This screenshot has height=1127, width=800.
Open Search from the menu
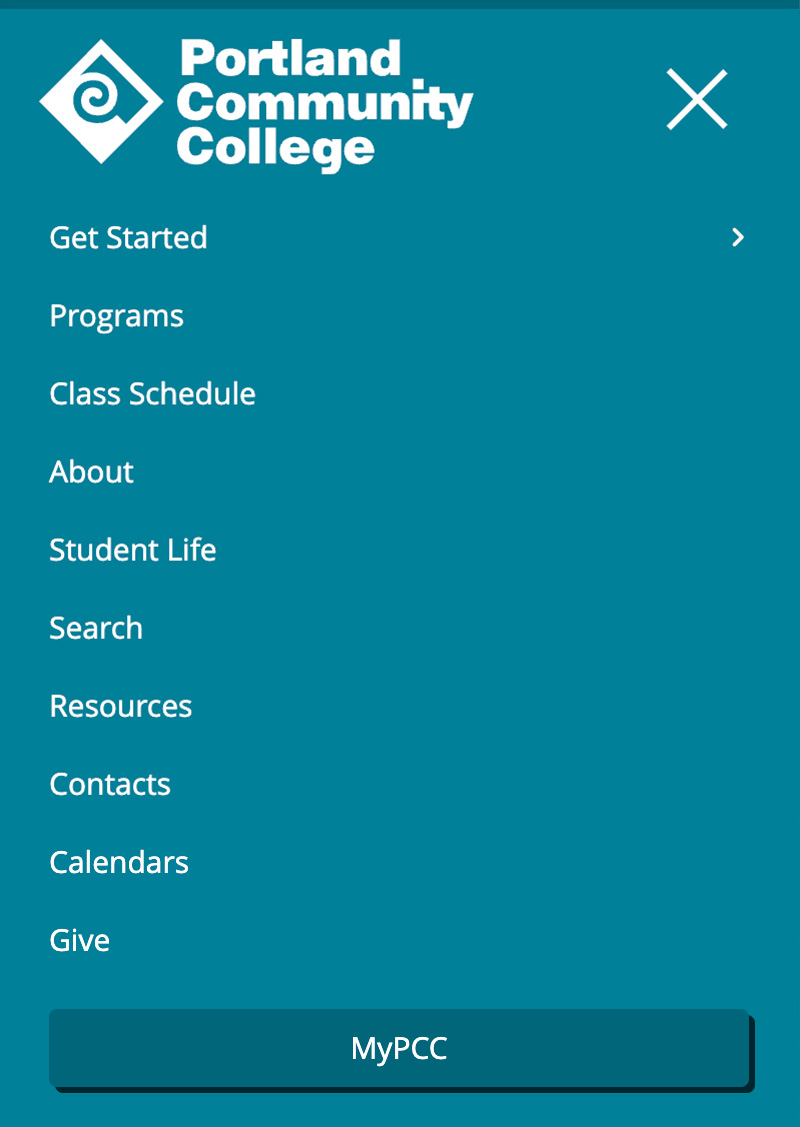96,628
